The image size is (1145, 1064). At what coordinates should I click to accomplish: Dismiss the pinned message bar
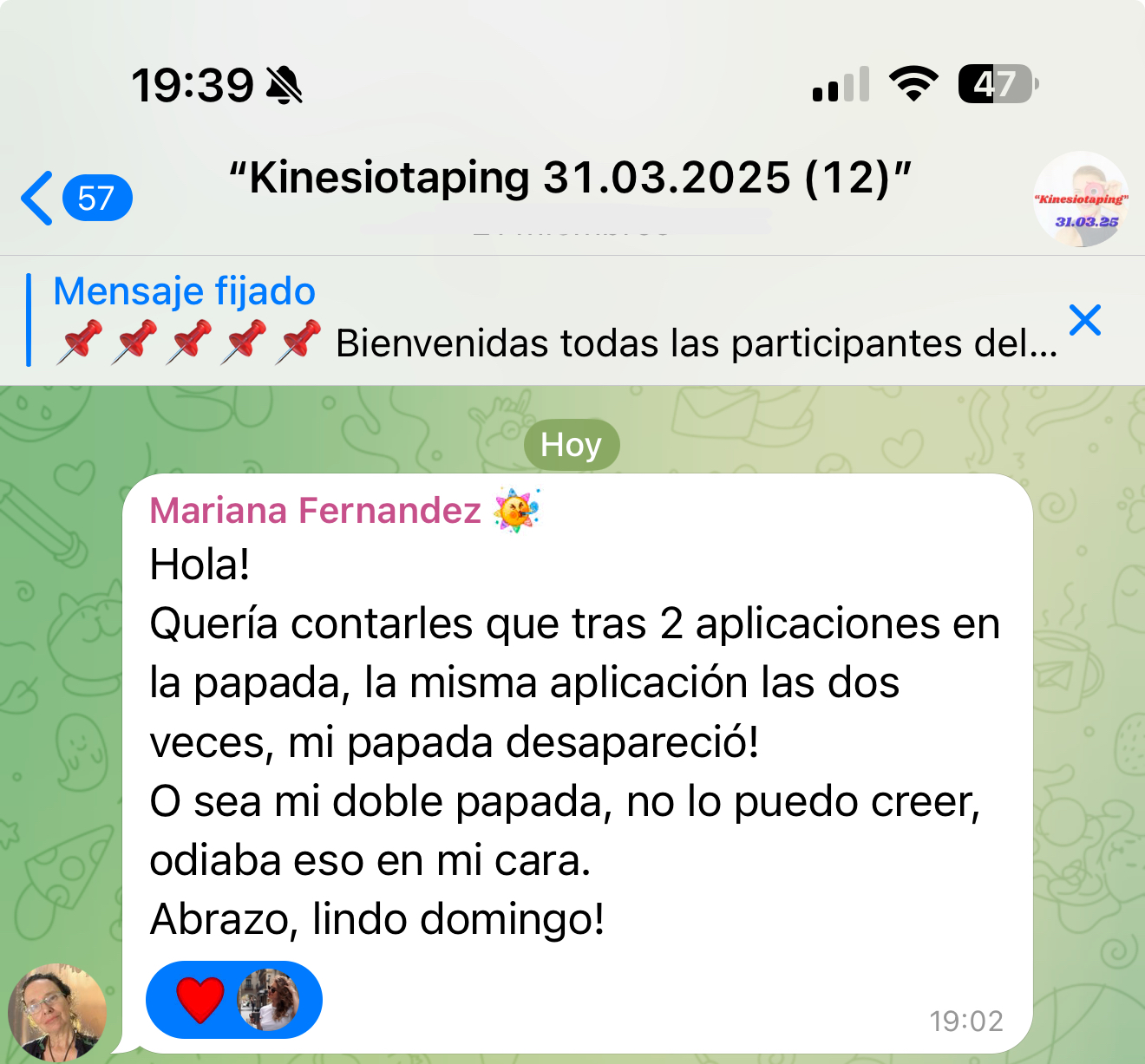click(1085, 321)
